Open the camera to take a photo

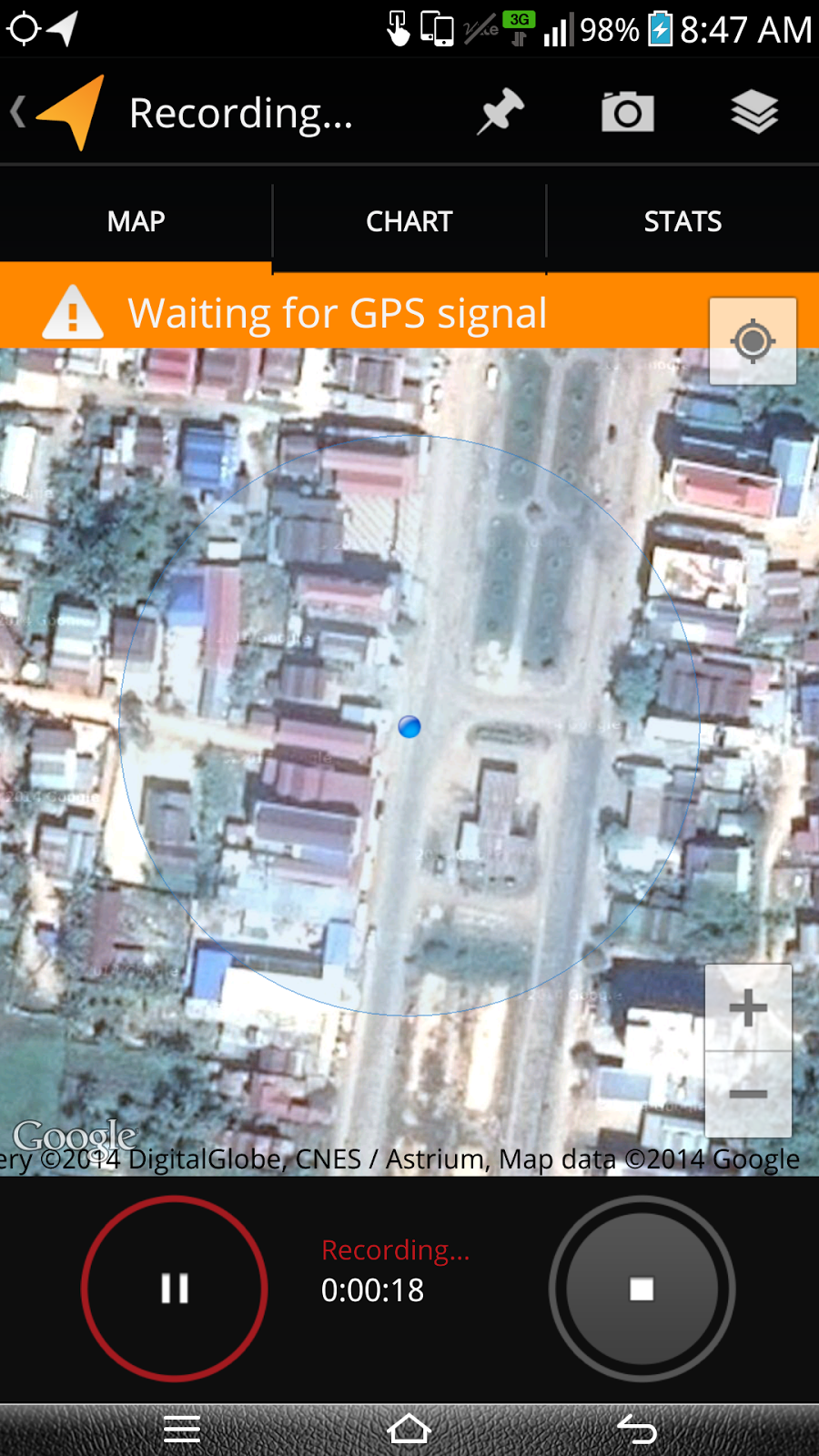(x=627, y=113)
